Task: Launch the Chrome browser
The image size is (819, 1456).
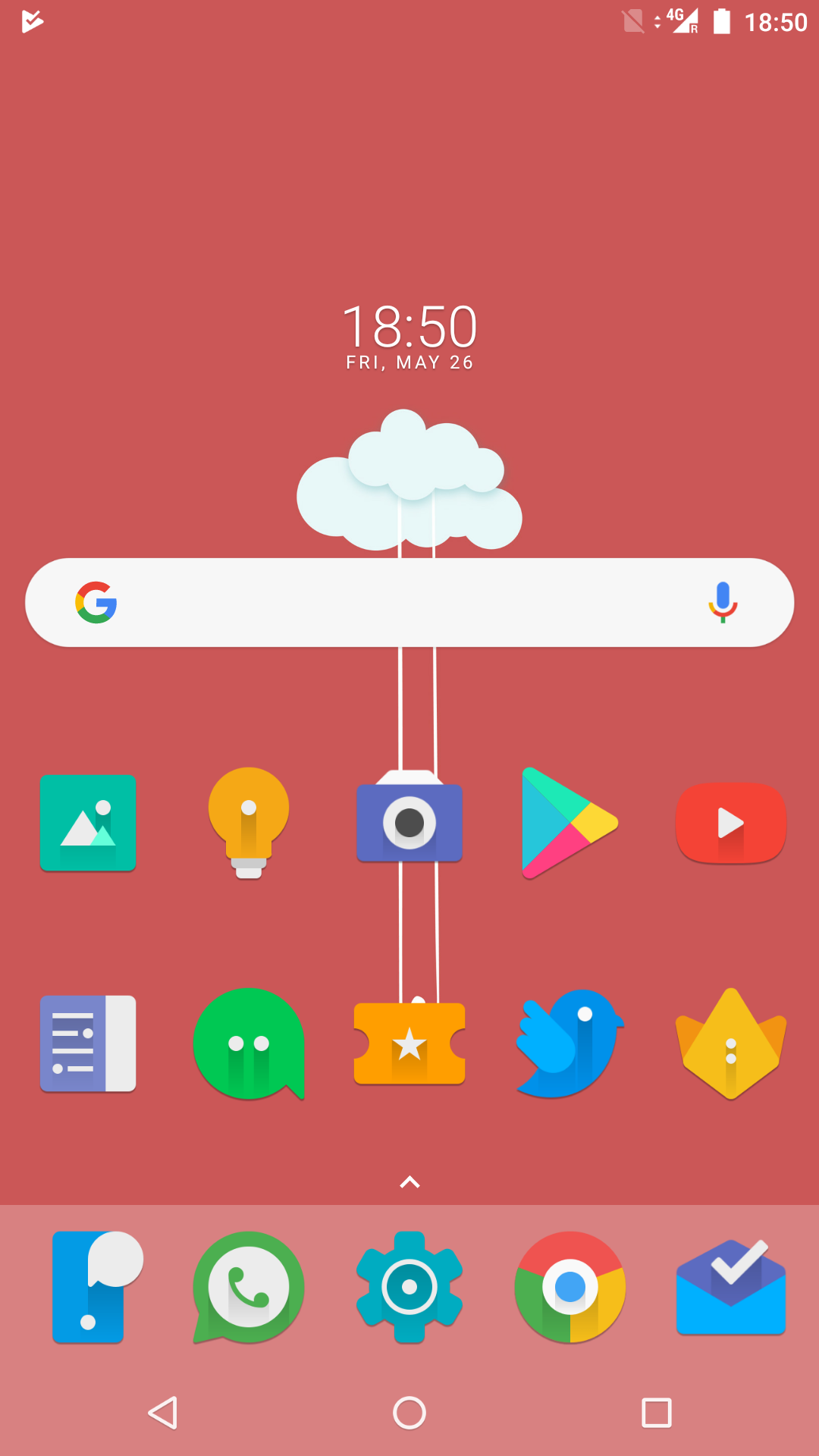Action: pyautogui.click(x=570, y=1287)
